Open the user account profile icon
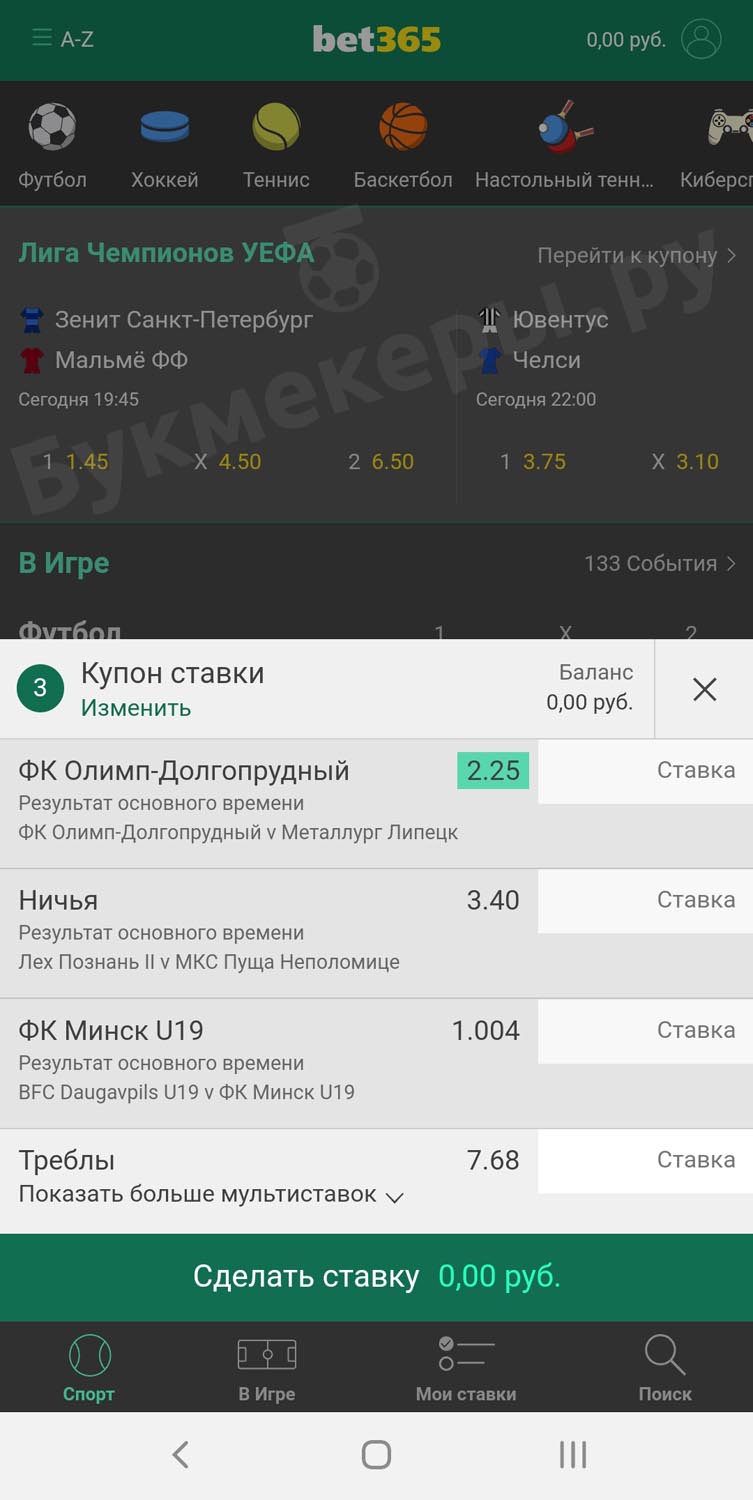 (x=701, y=39)
